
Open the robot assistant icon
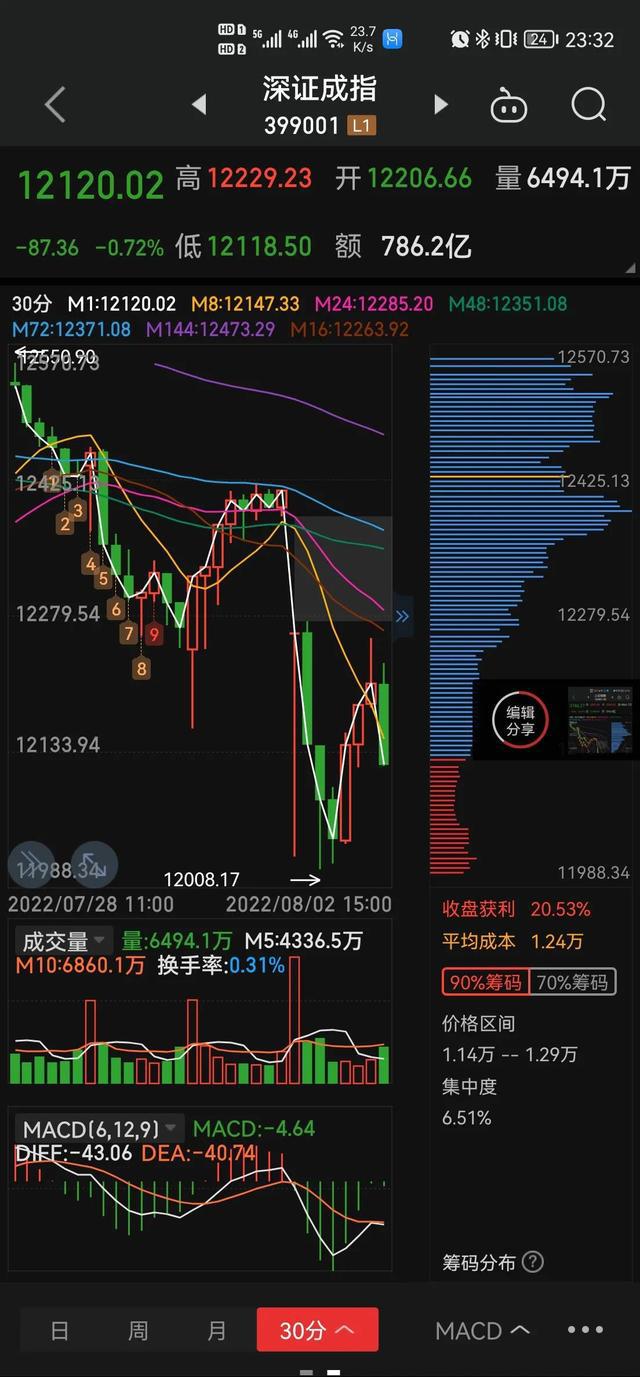pyautogui.click(x=509, y=104)
